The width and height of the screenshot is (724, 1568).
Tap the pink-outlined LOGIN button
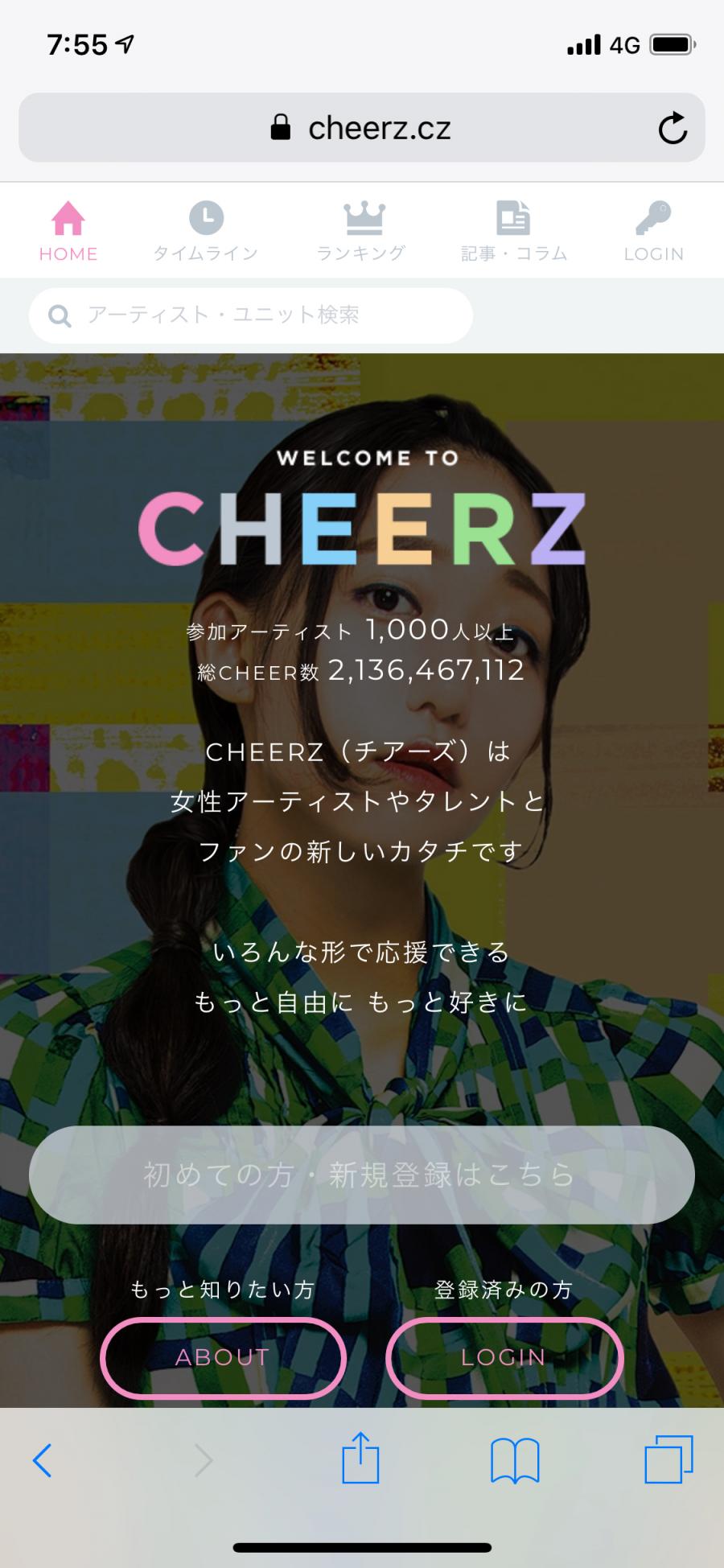504,1357
